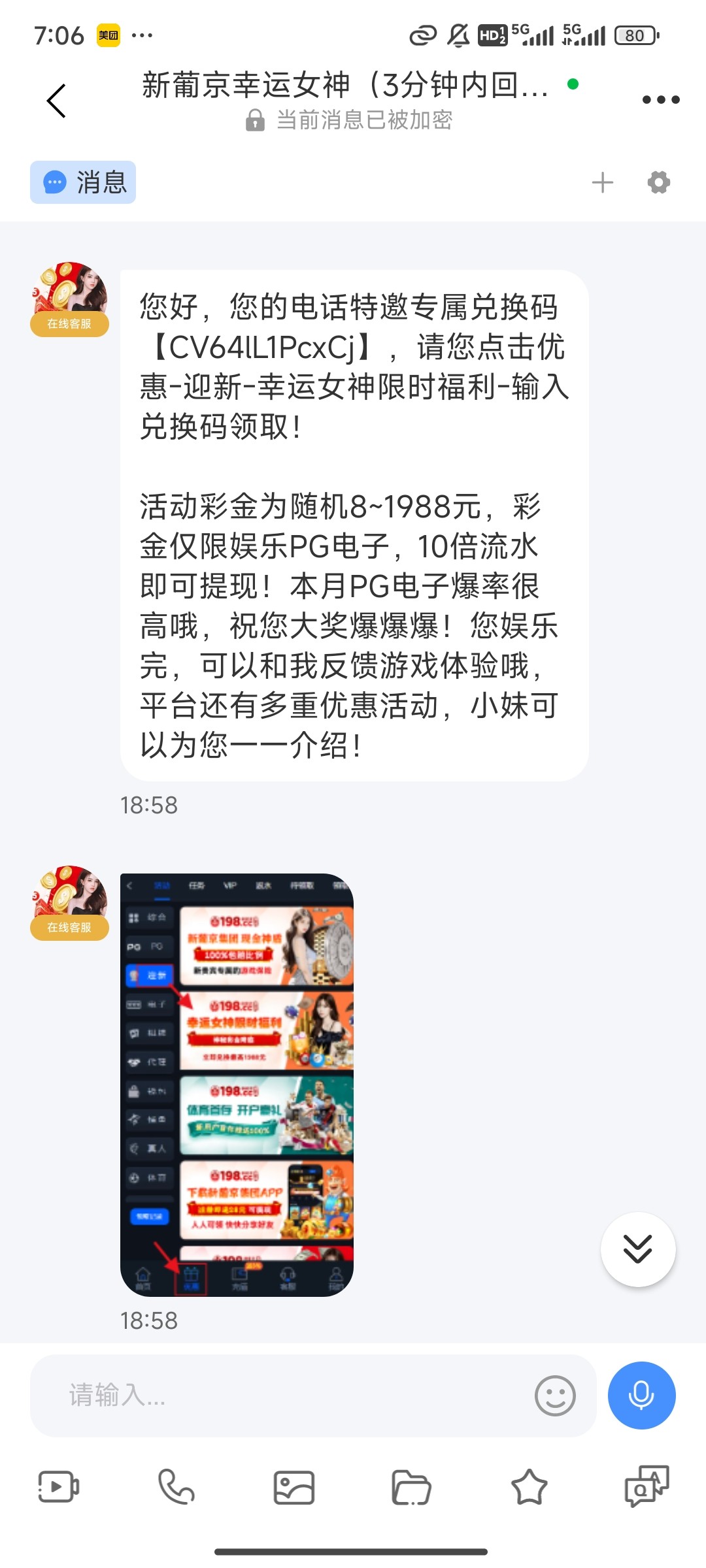Tap the blue microphone voice button
706x1568 pixels.
coord(641,1395)
